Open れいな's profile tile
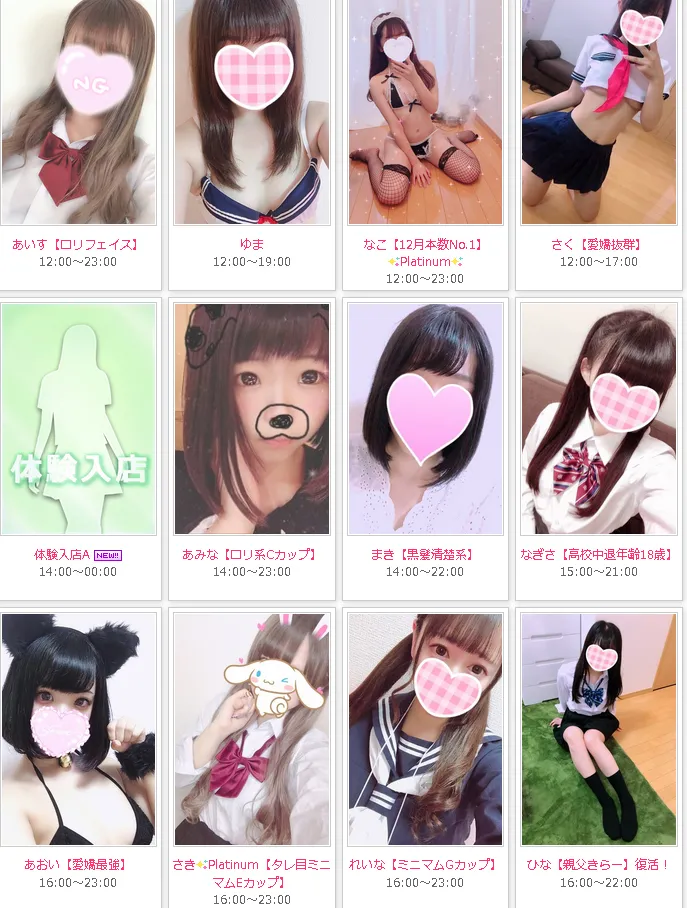Image resolution: width=687 pixels, height=908 pixels. pos(425,730)
